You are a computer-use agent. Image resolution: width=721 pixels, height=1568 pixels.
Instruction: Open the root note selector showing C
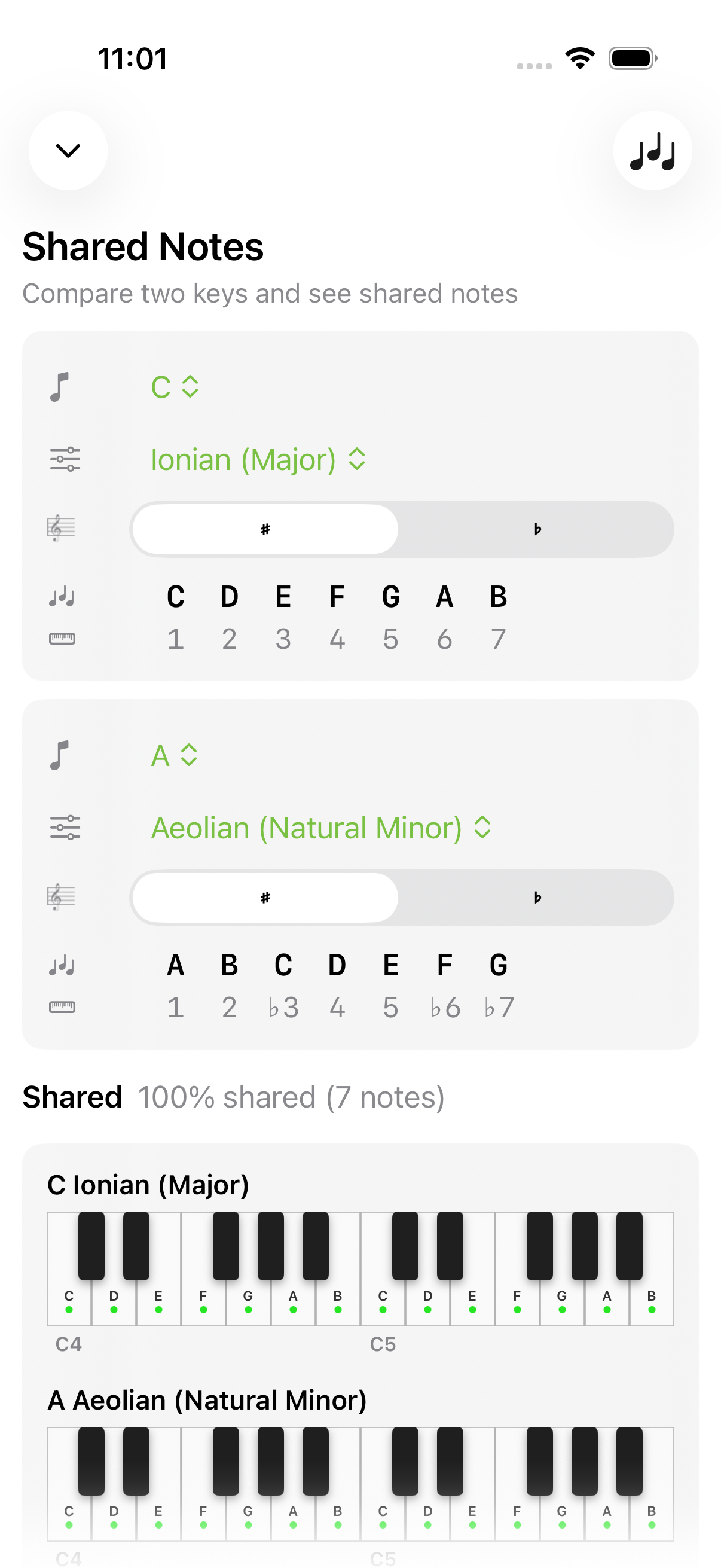click(175, 387)
